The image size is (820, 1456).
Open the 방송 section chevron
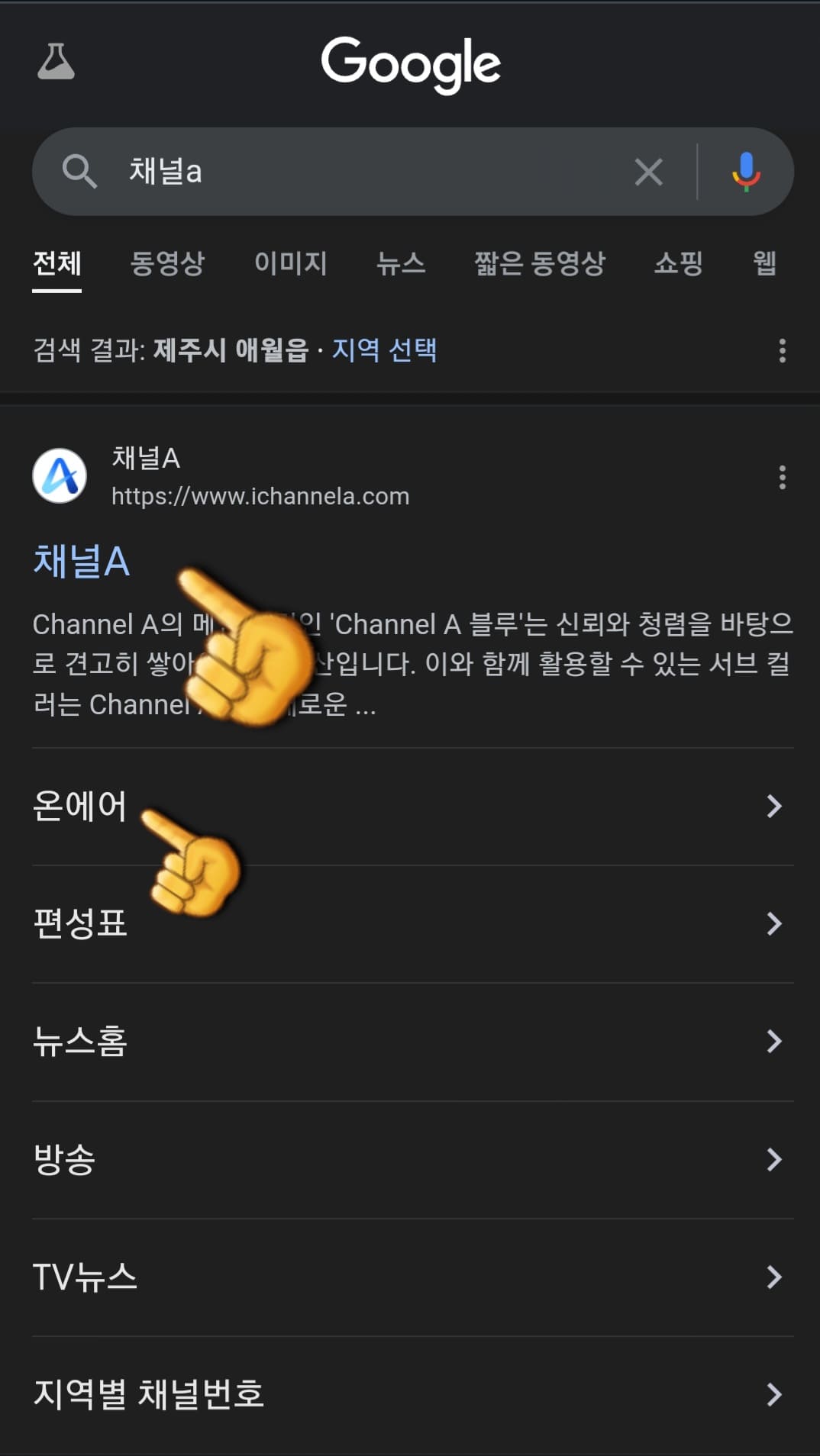tap(776, 1159)
